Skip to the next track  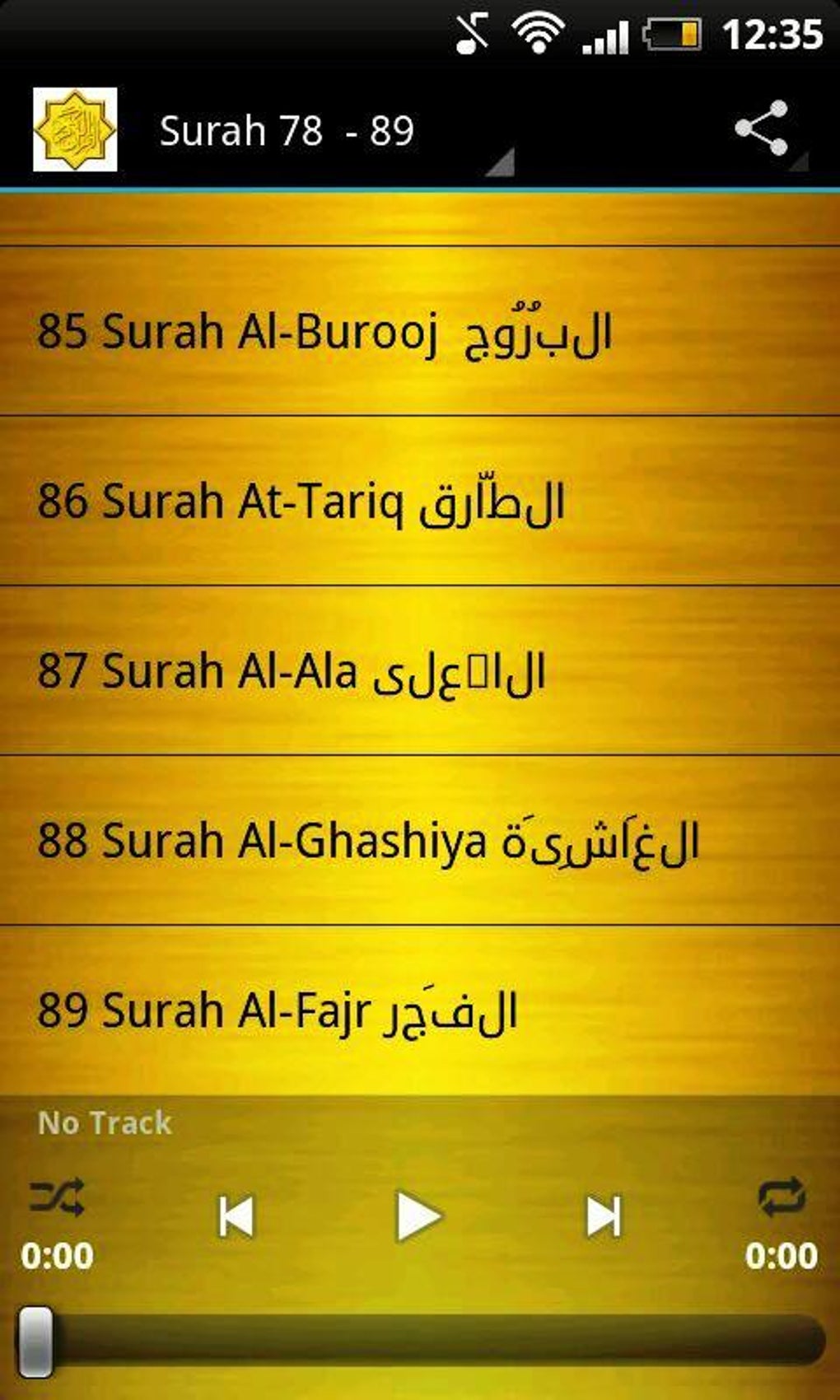[x=605, y=1215]
